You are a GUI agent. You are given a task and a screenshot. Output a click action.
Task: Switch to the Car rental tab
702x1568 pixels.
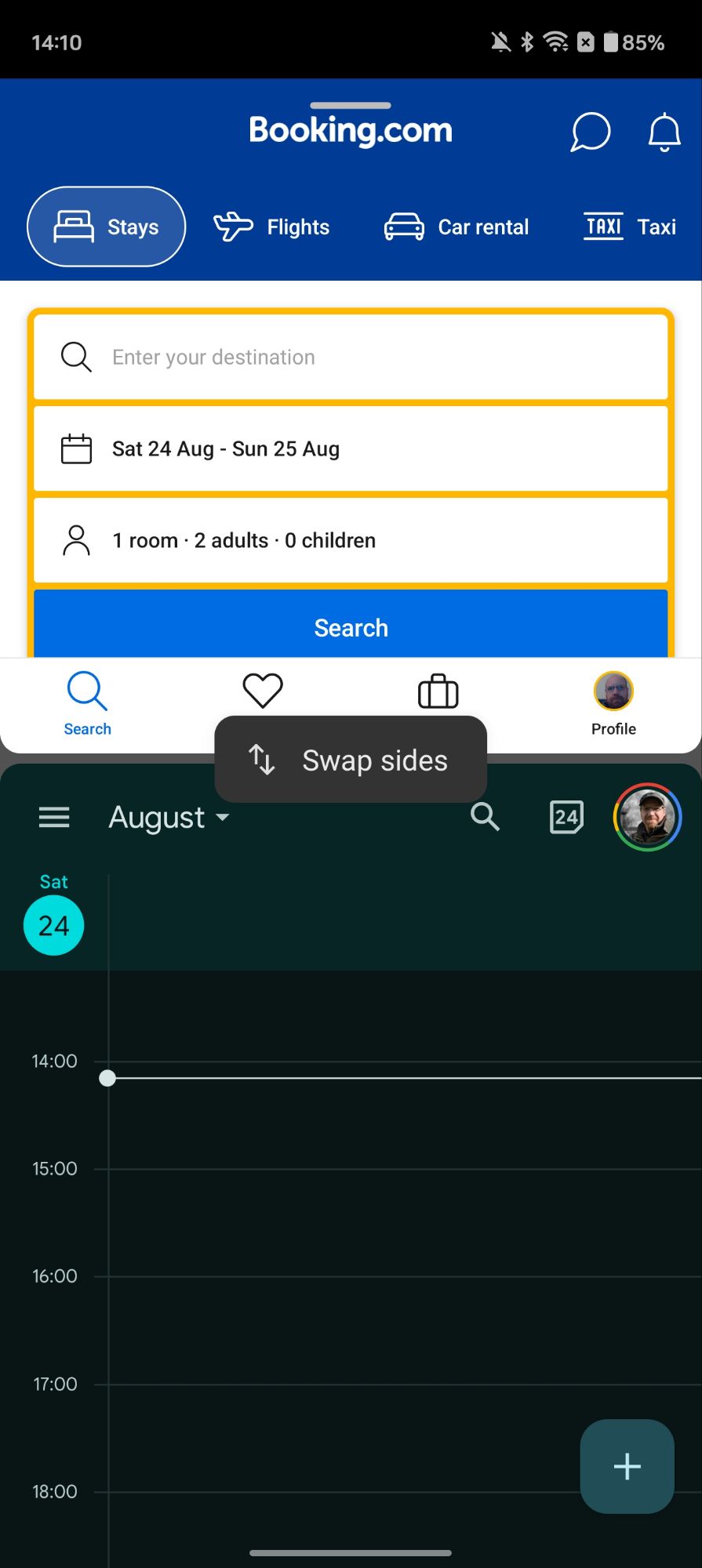[x=456, y=227]
